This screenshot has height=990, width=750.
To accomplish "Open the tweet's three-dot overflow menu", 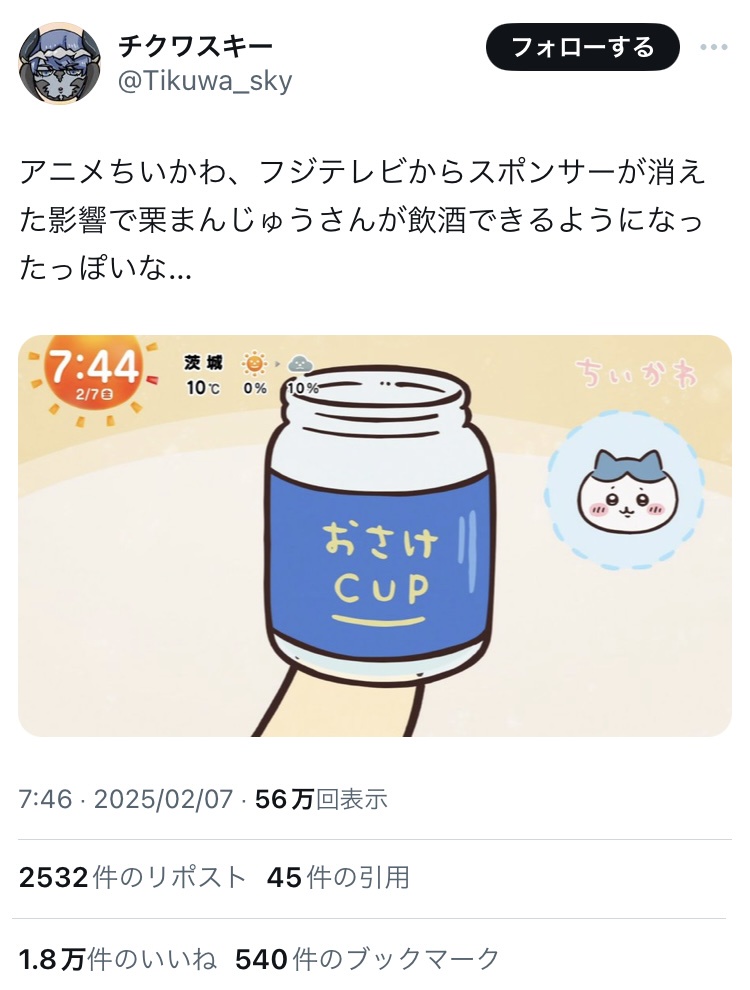I will click(x=713, y=47).
